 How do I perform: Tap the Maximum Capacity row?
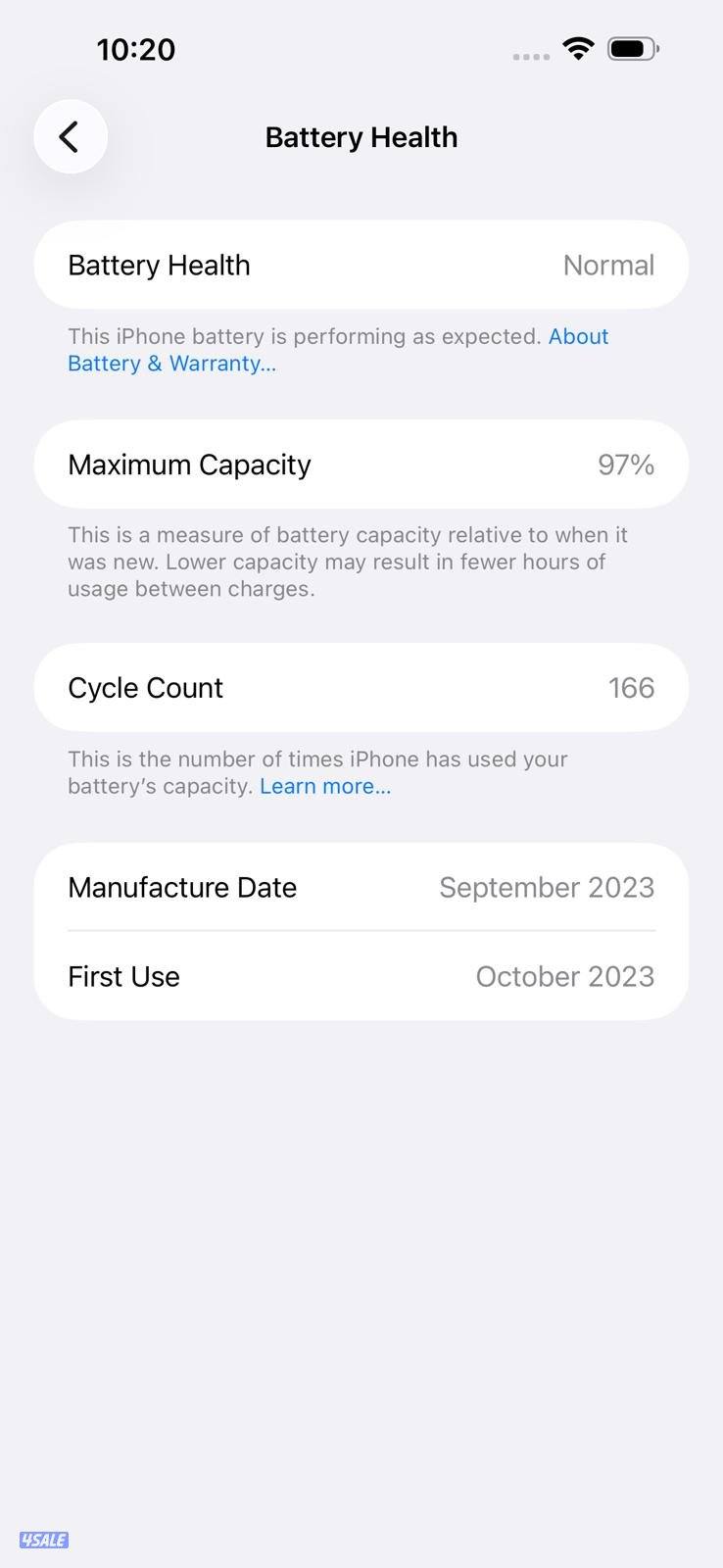coord(361,464)
